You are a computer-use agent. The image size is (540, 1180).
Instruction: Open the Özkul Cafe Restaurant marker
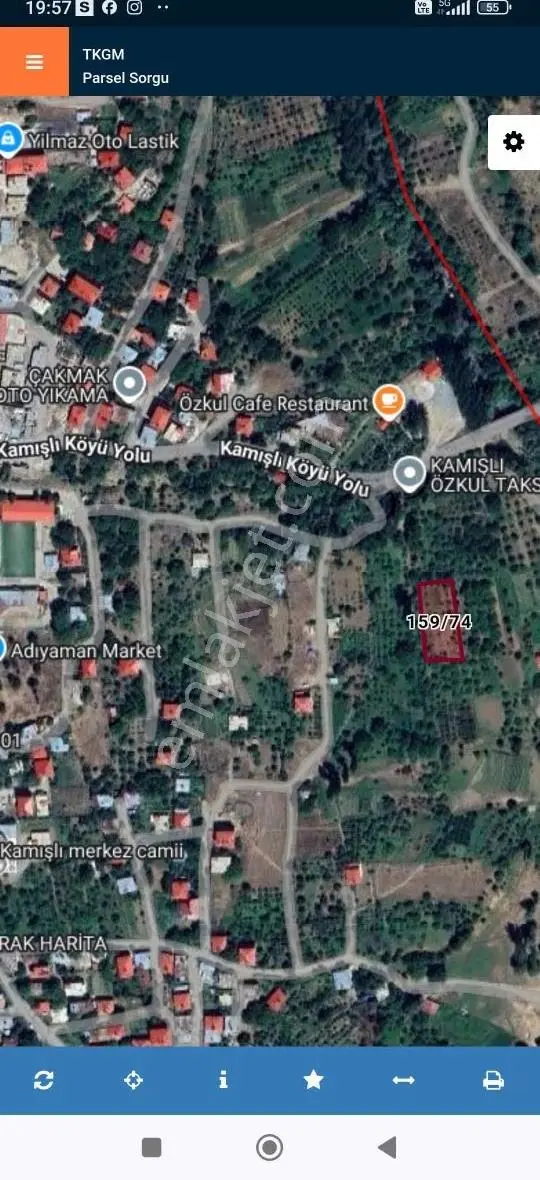click(x=388, y=403)
